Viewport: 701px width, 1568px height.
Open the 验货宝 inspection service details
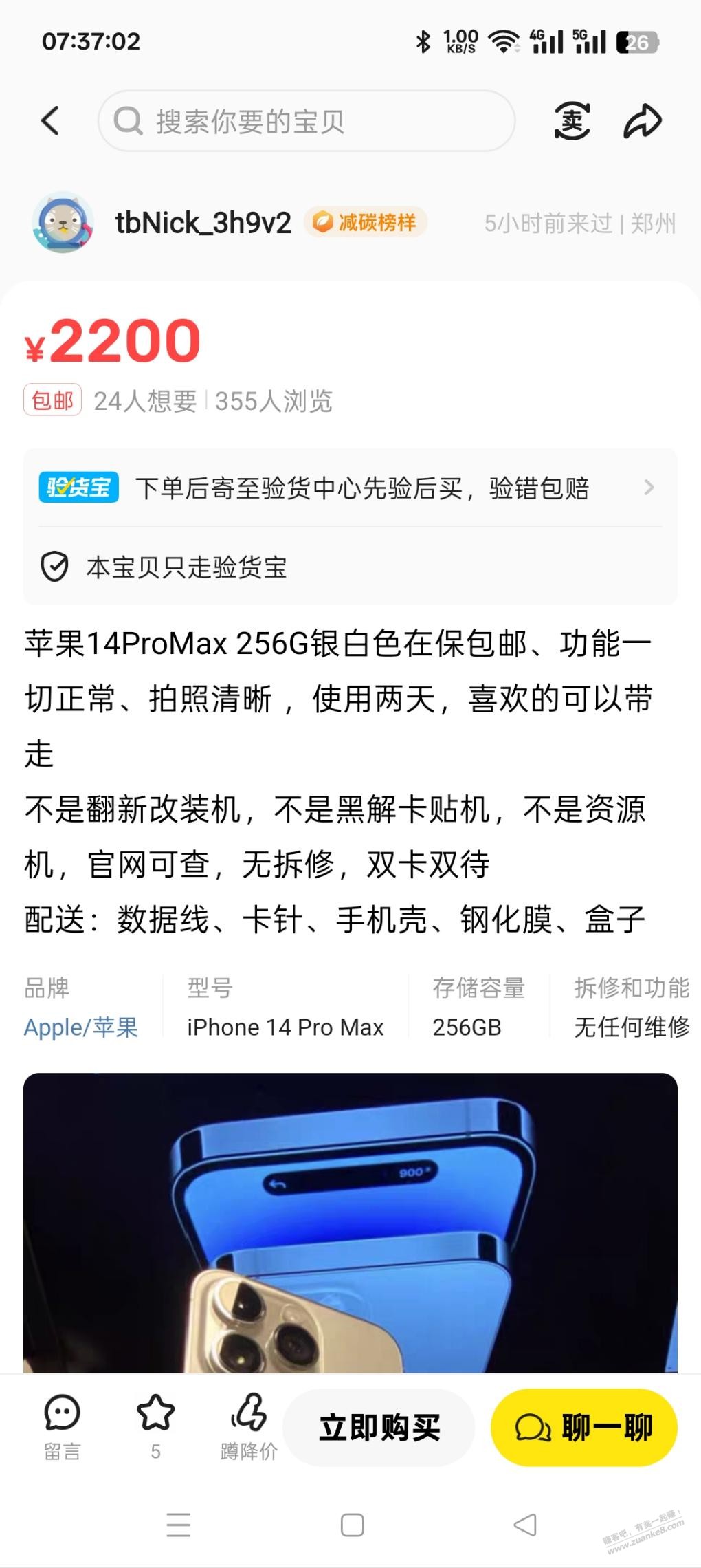click(350, 488)
